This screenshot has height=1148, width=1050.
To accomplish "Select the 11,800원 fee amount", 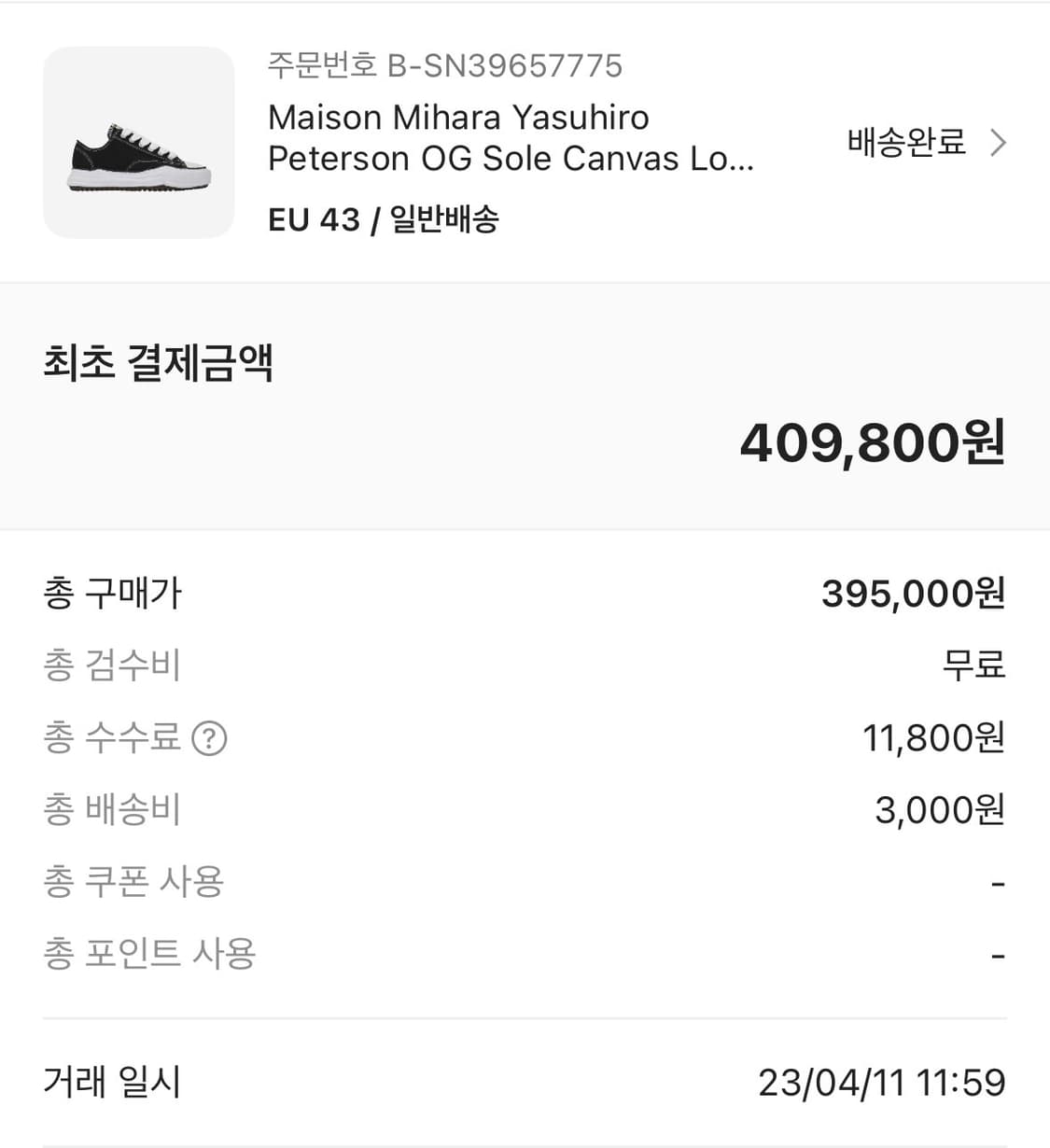I will pyautogui.click(x=933, y=738).
